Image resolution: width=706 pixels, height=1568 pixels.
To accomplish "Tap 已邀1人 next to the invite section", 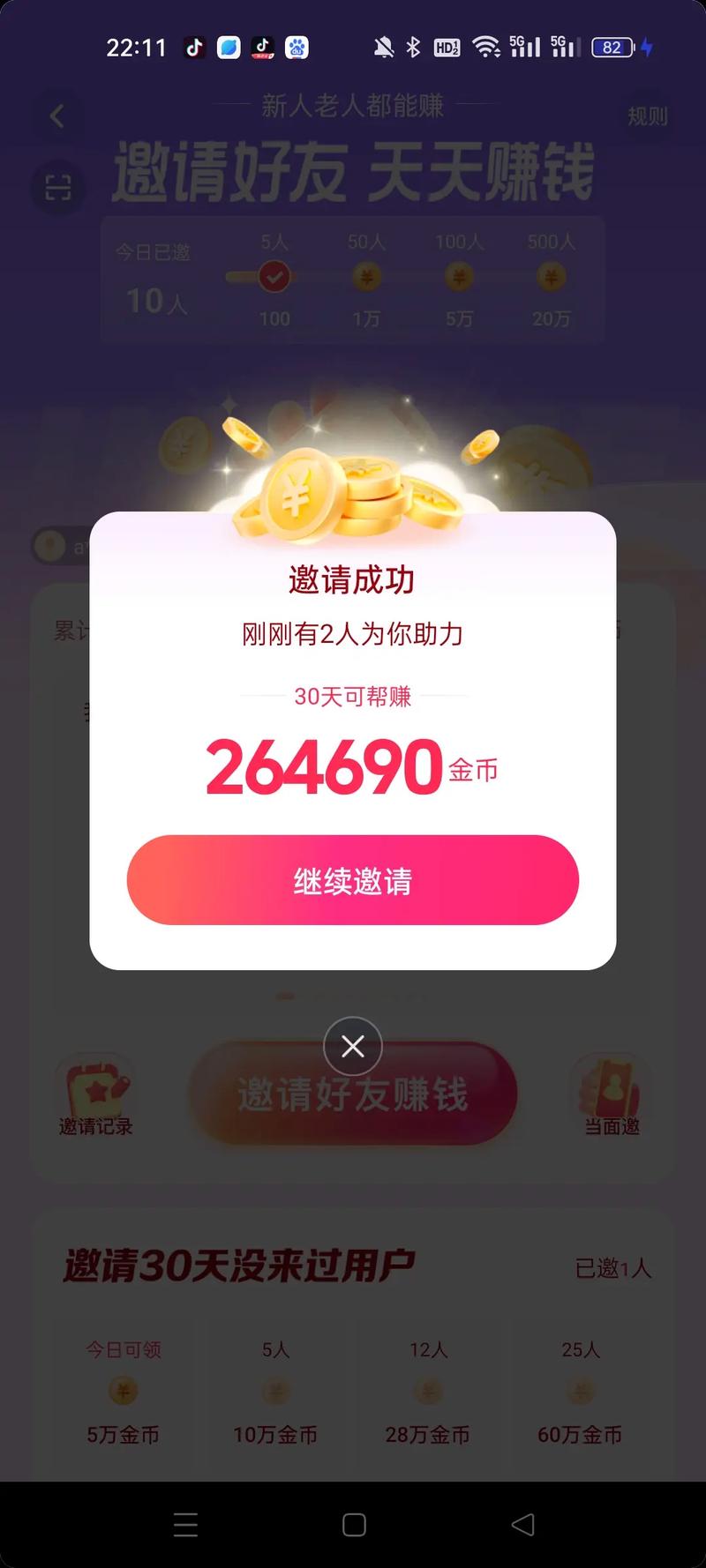I will (612, 1267).
